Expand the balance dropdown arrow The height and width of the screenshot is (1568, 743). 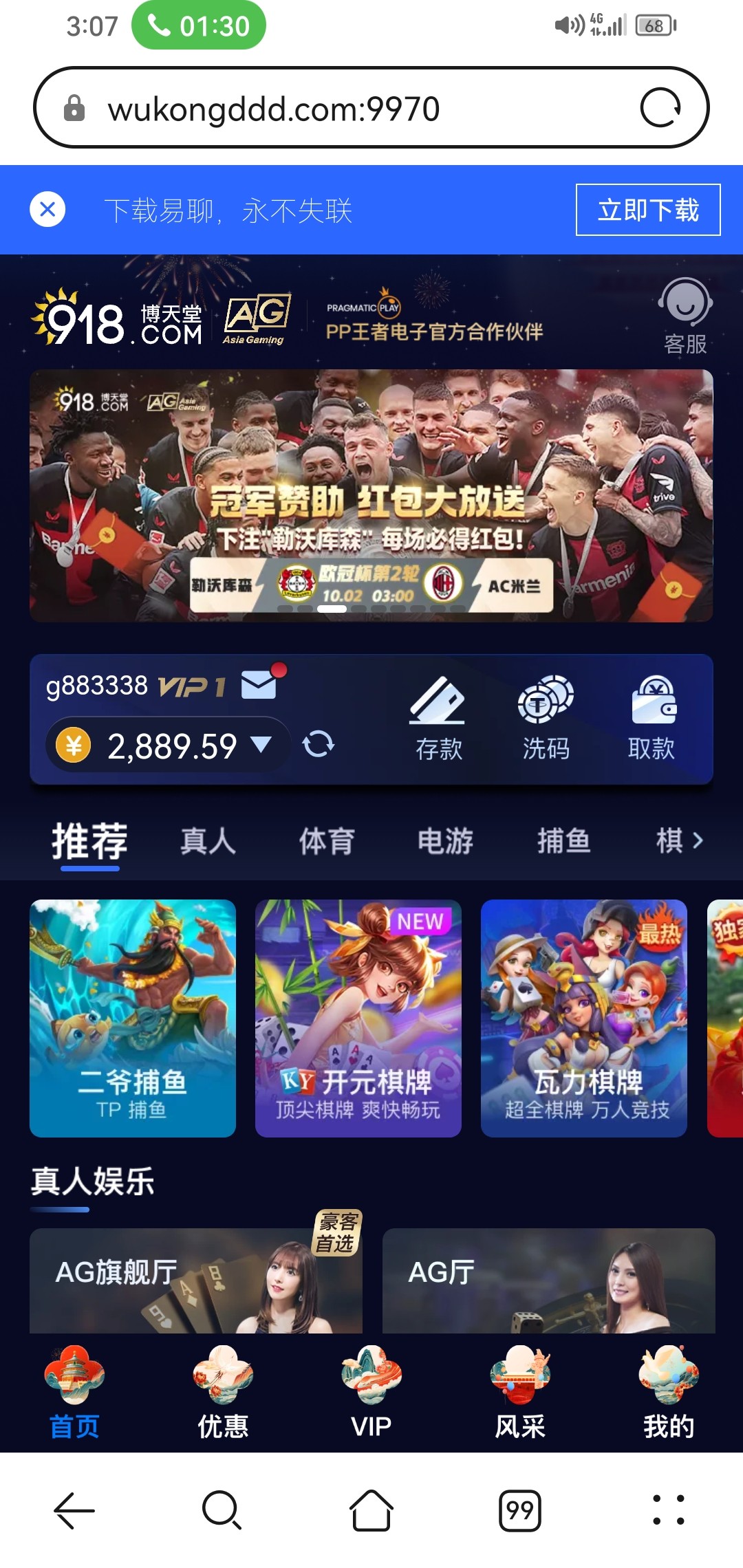(261, 744)
